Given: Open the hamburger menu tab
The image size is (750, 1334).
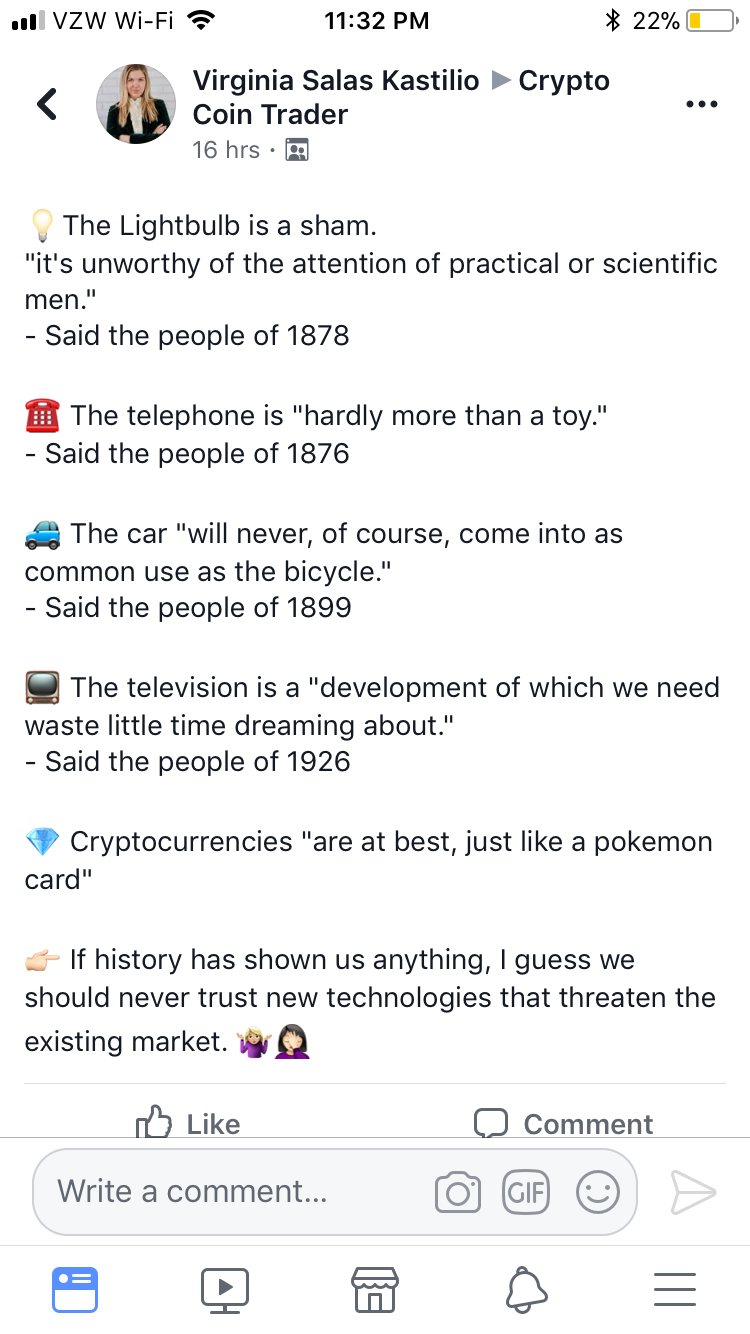Looking at the screenshot, I should [x=675, y=1289].
